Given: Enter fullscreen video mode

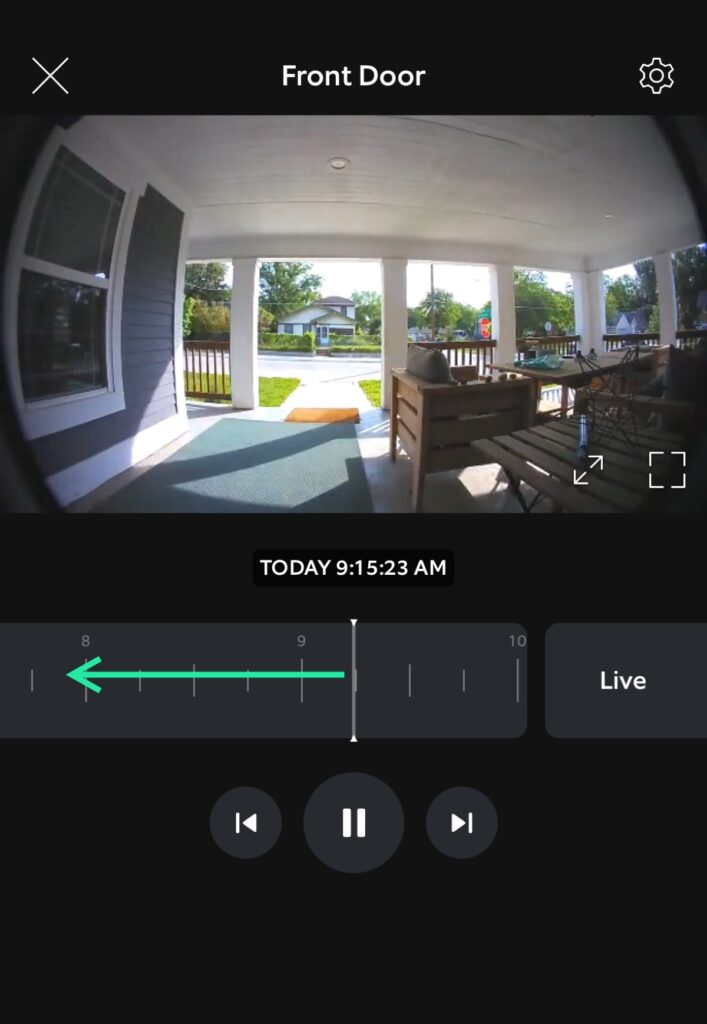Looking at the screenshot, I should click(x=667, y=470).
